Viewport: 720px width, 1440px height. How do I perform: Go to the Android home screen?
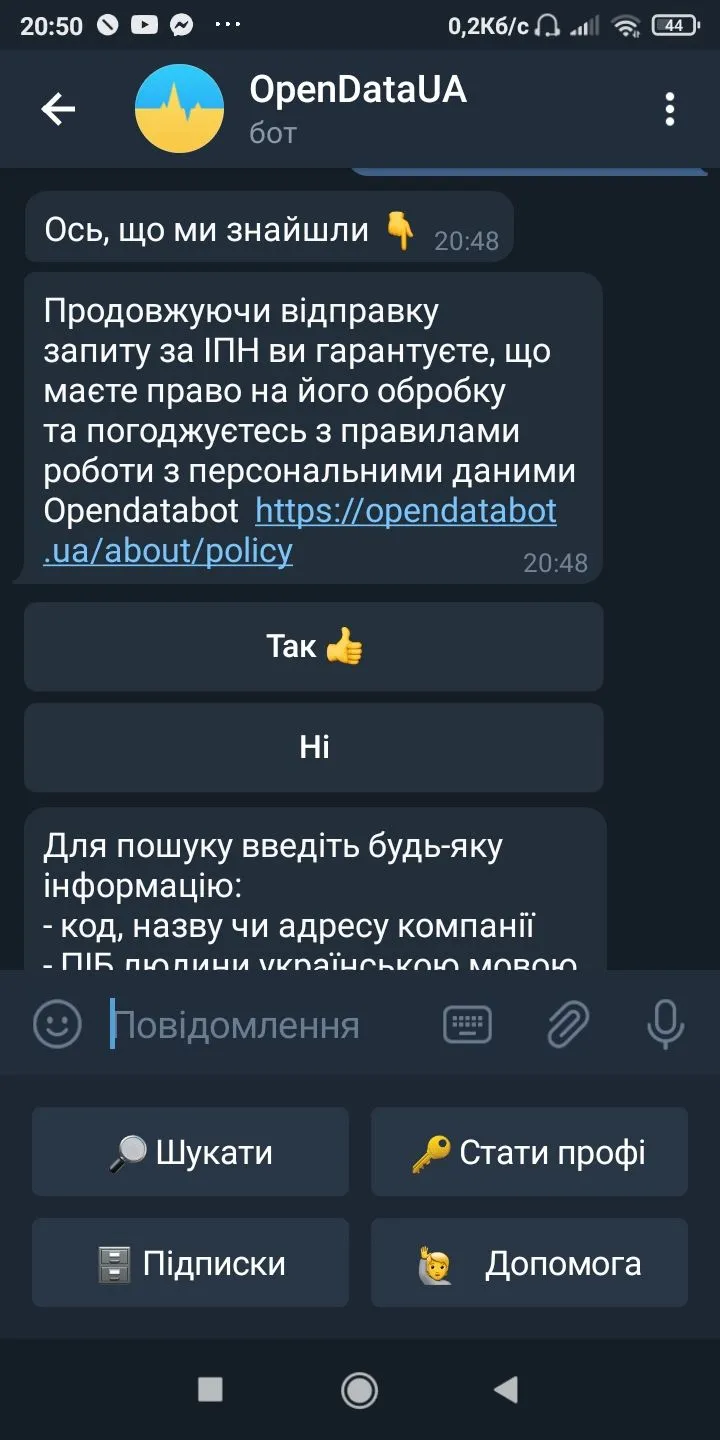[x=359, y=1389]
